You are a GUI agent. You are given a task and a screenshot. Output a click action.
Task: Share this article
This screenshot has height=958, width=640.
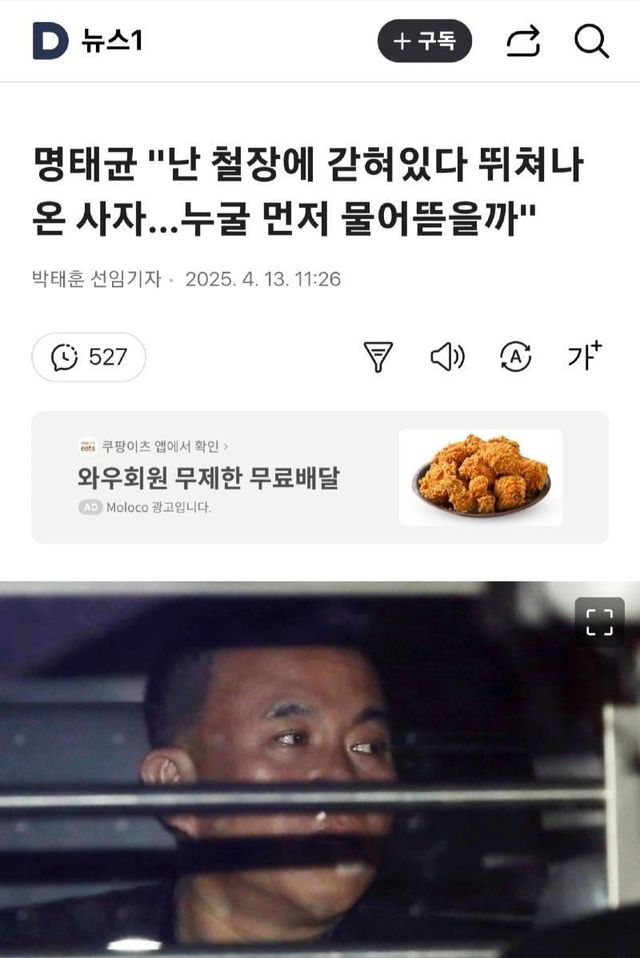coord(523,41)
